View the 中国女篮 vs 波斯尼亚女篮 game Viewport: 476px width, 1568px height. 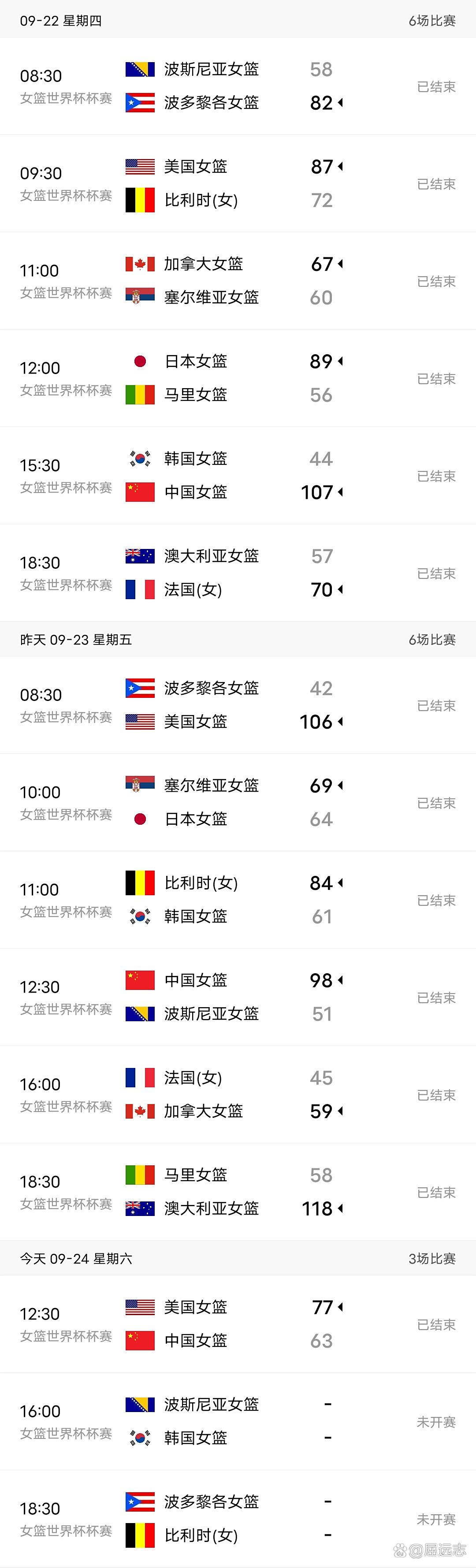click(238, 997)
